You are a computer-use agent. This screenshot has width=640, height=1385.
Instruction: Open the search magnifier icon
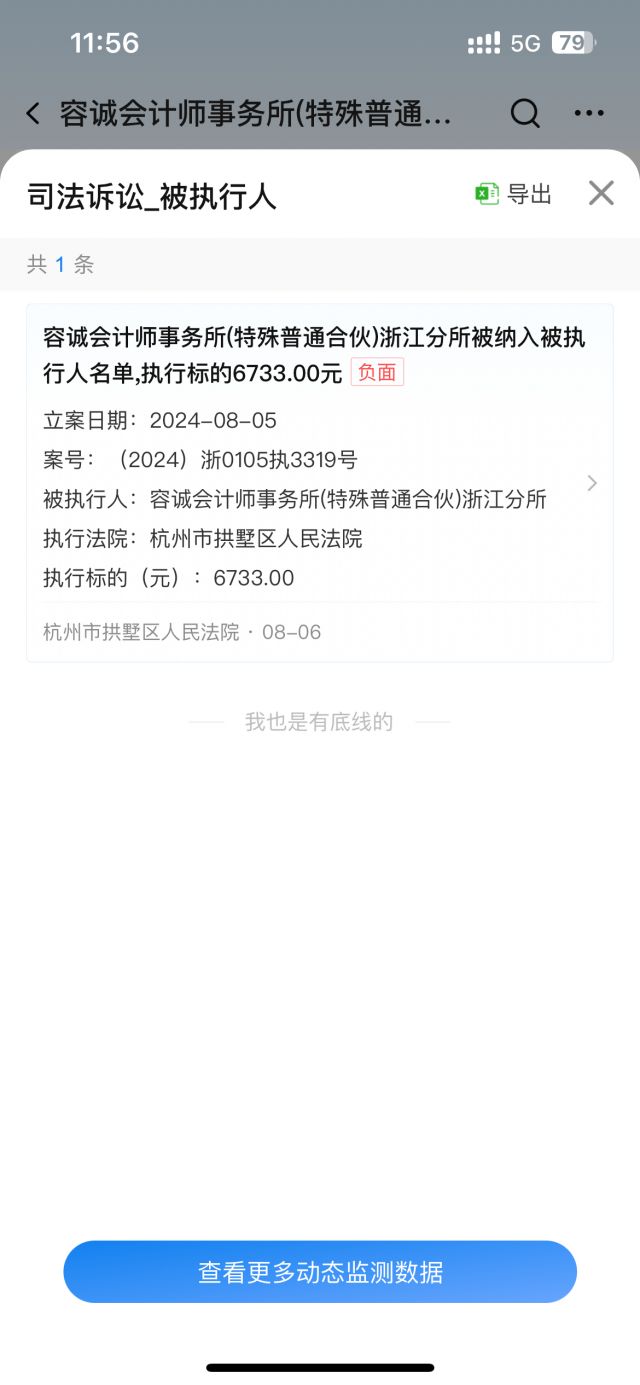point(525,114)
